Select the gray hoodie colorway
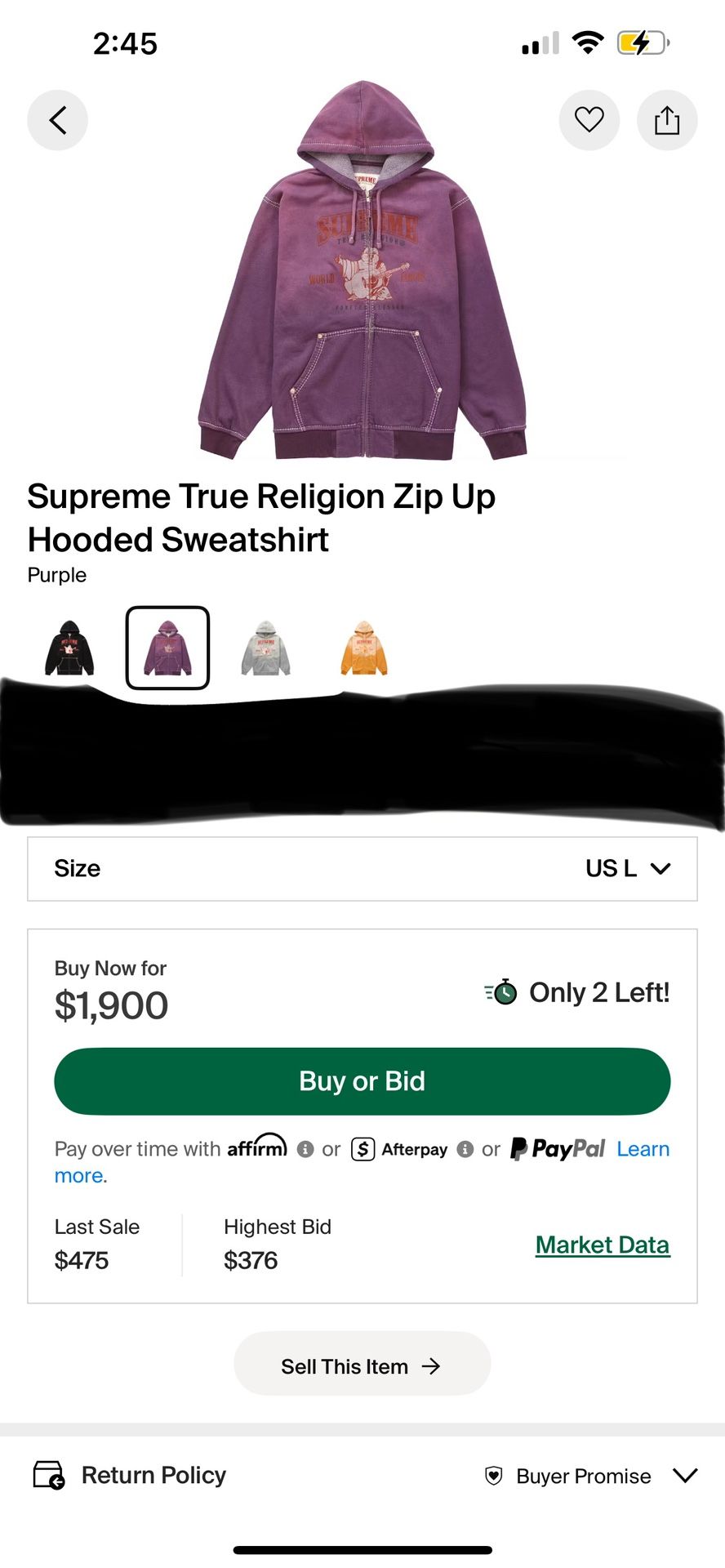 pos(265,648)
